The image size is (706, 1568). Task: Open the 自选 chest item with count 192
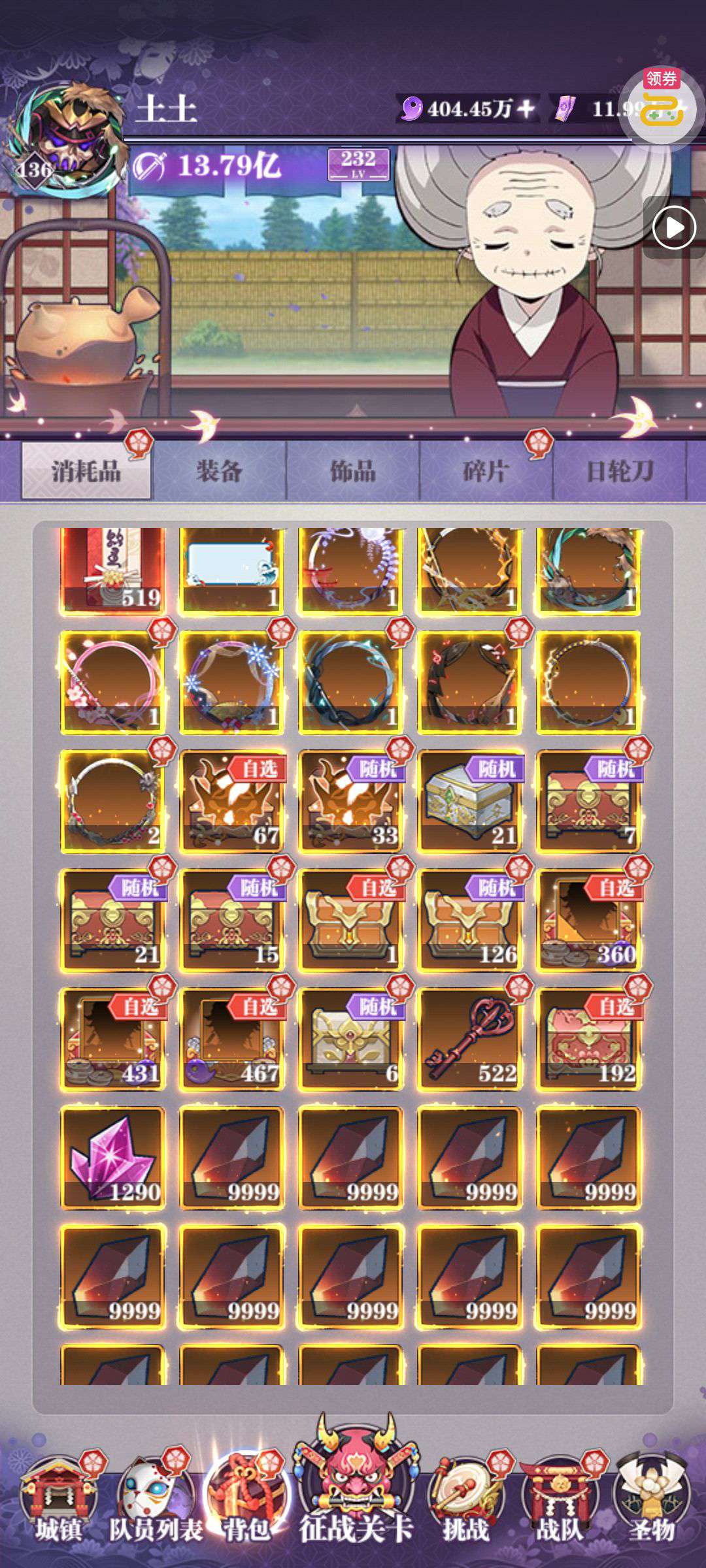click(x=589, y=1039)
